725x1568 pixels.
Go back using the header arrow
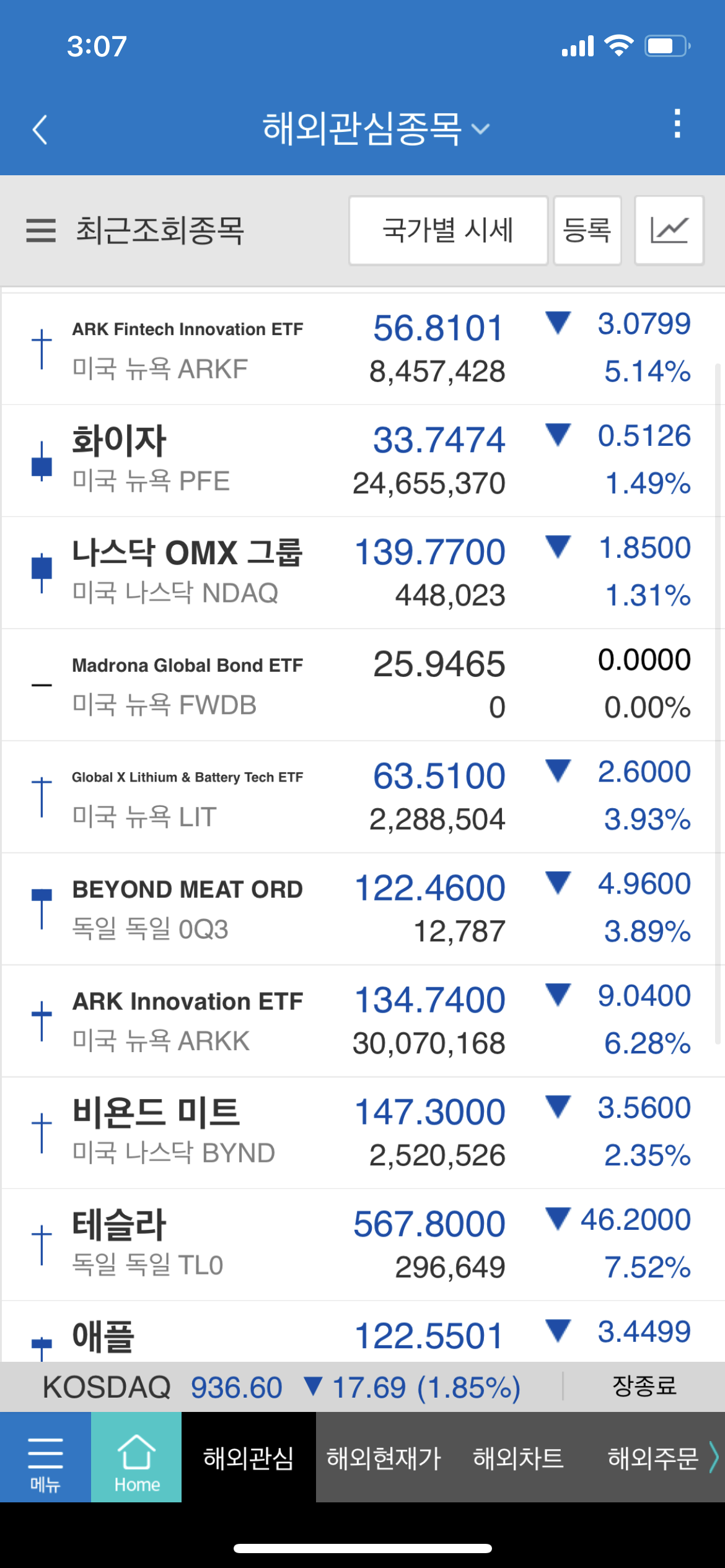[40, 129]
